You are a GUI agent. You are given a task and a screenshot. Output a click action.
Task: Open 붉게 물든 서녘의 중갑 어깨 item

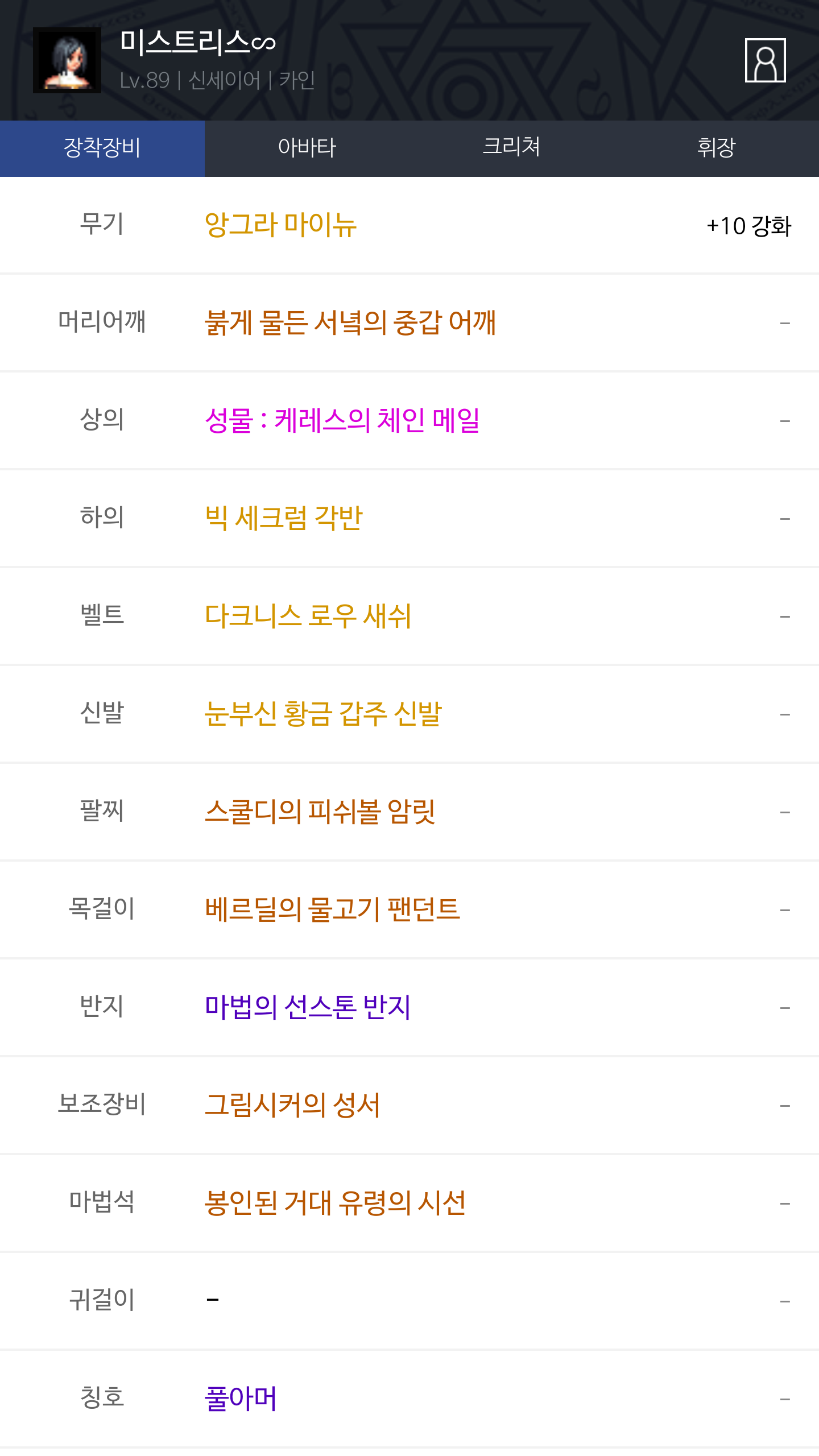(350, 323)
